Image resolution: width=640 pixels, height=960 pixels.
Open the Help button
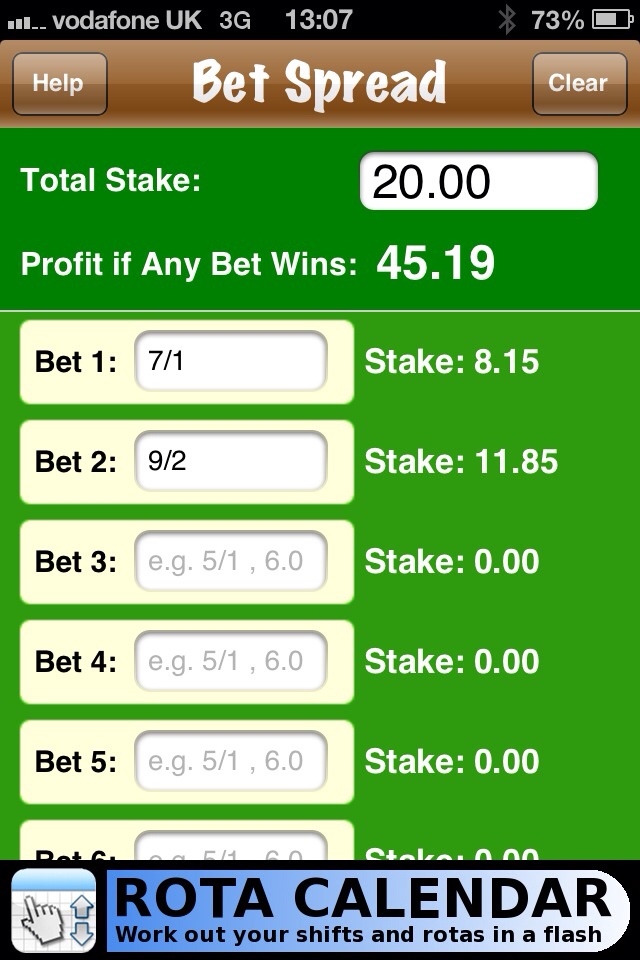[58, 83]
